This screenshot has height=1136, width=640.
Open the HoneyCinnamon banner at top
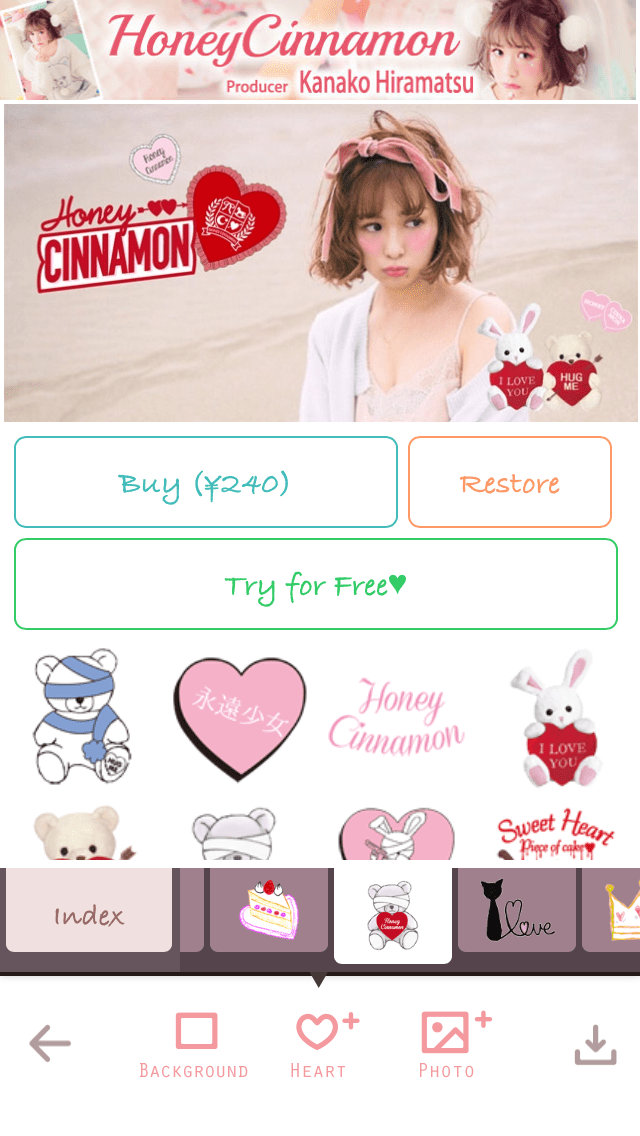coord(320,50)
